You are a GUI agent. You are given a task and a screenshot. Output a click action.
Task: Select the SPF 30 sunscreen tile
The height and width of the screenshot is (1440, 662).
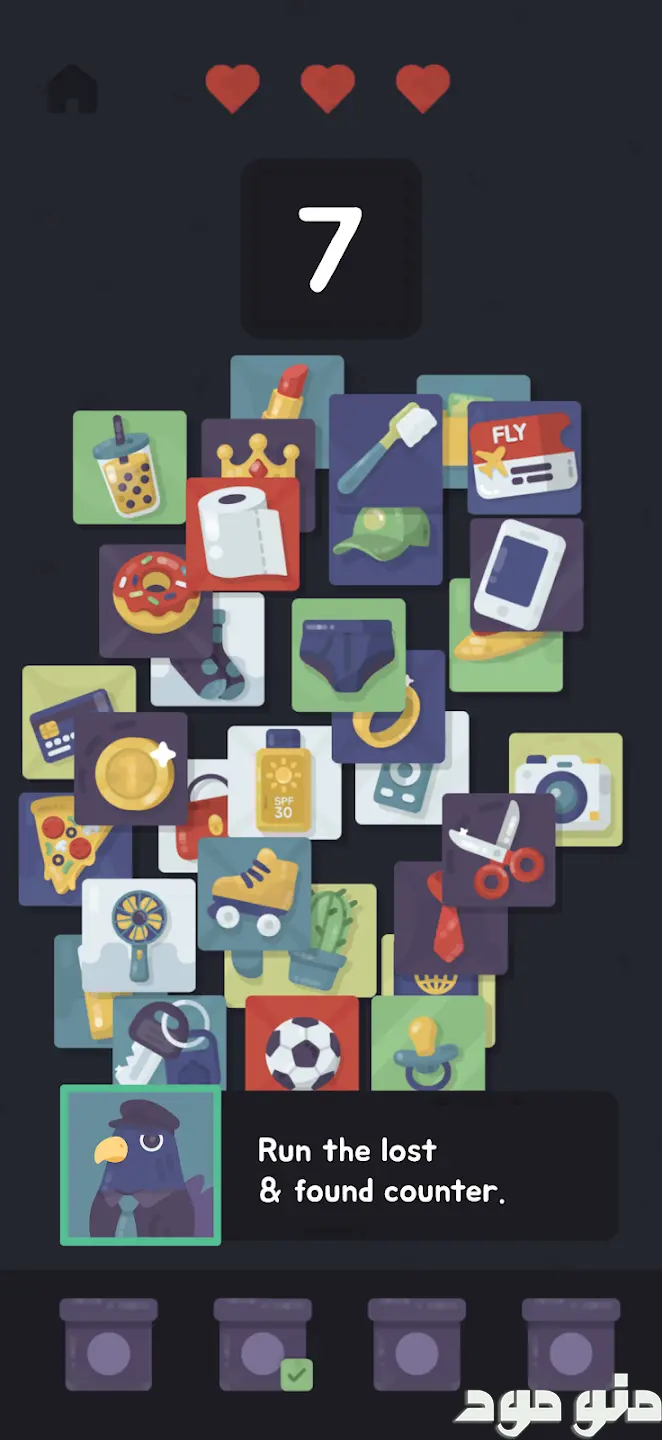point(284,782)
